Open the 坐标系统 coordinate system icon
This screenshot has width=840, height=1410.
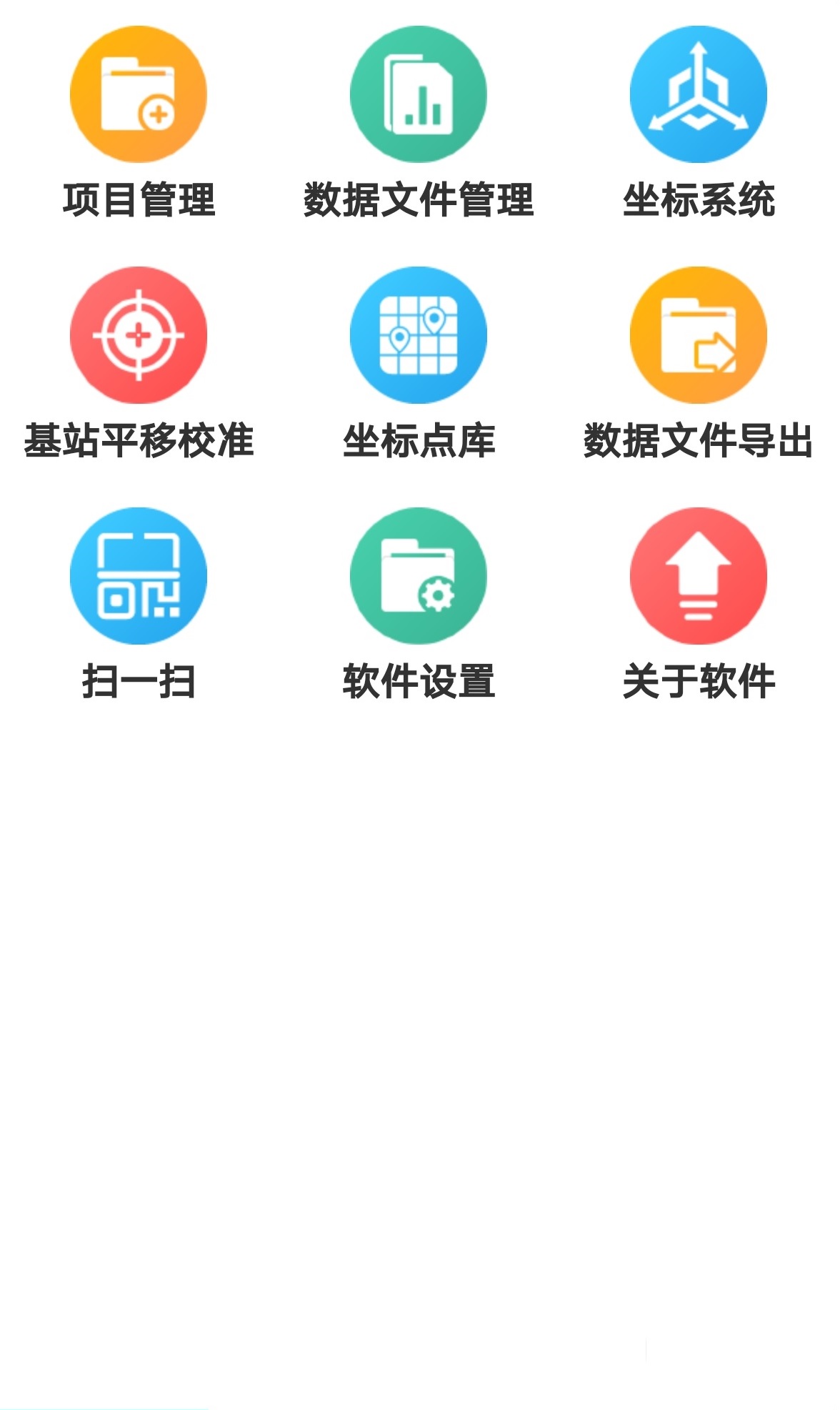698,93
